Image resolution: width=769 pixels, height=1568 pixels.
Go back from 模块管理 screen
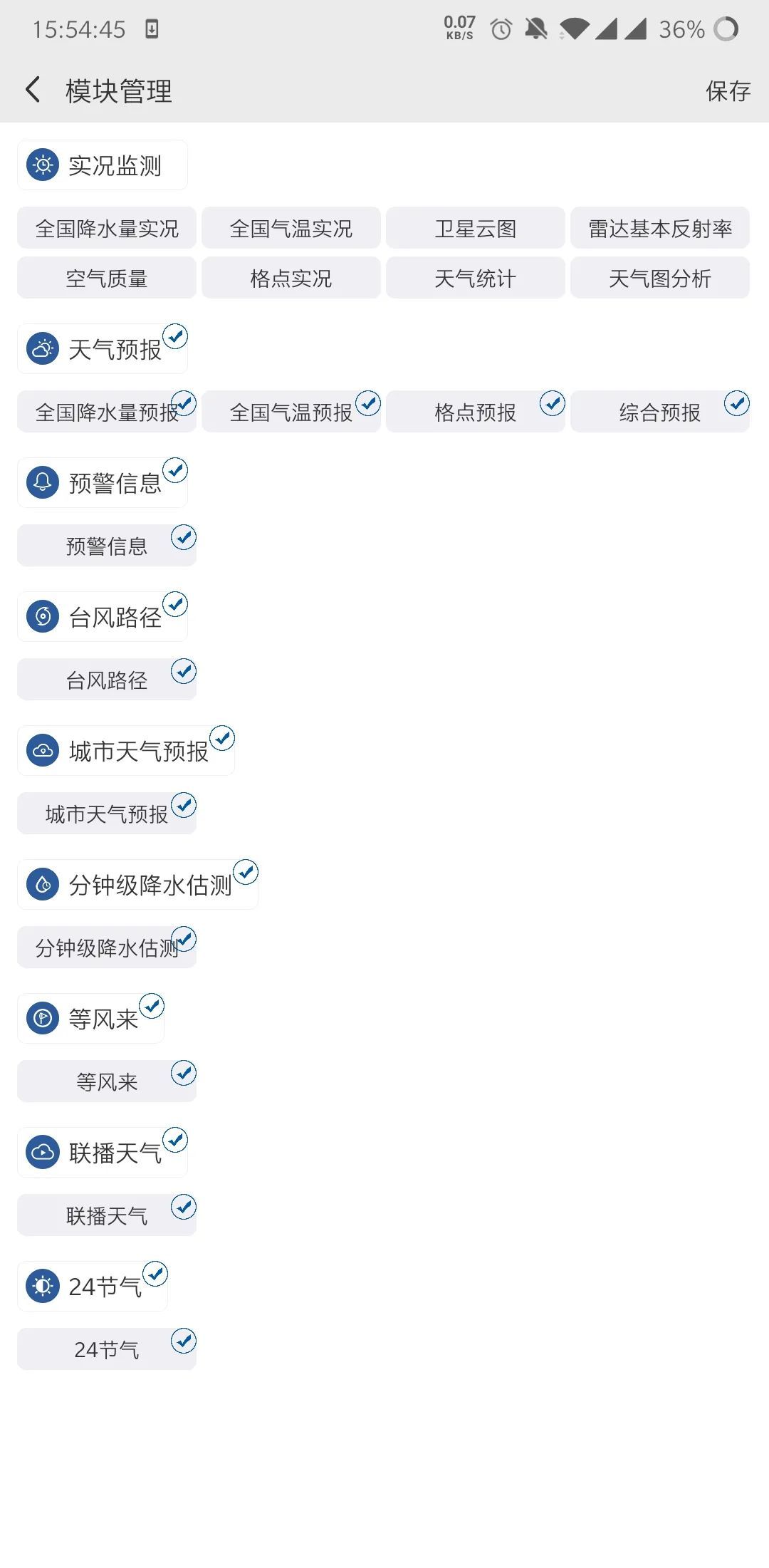tap(33, 90)
